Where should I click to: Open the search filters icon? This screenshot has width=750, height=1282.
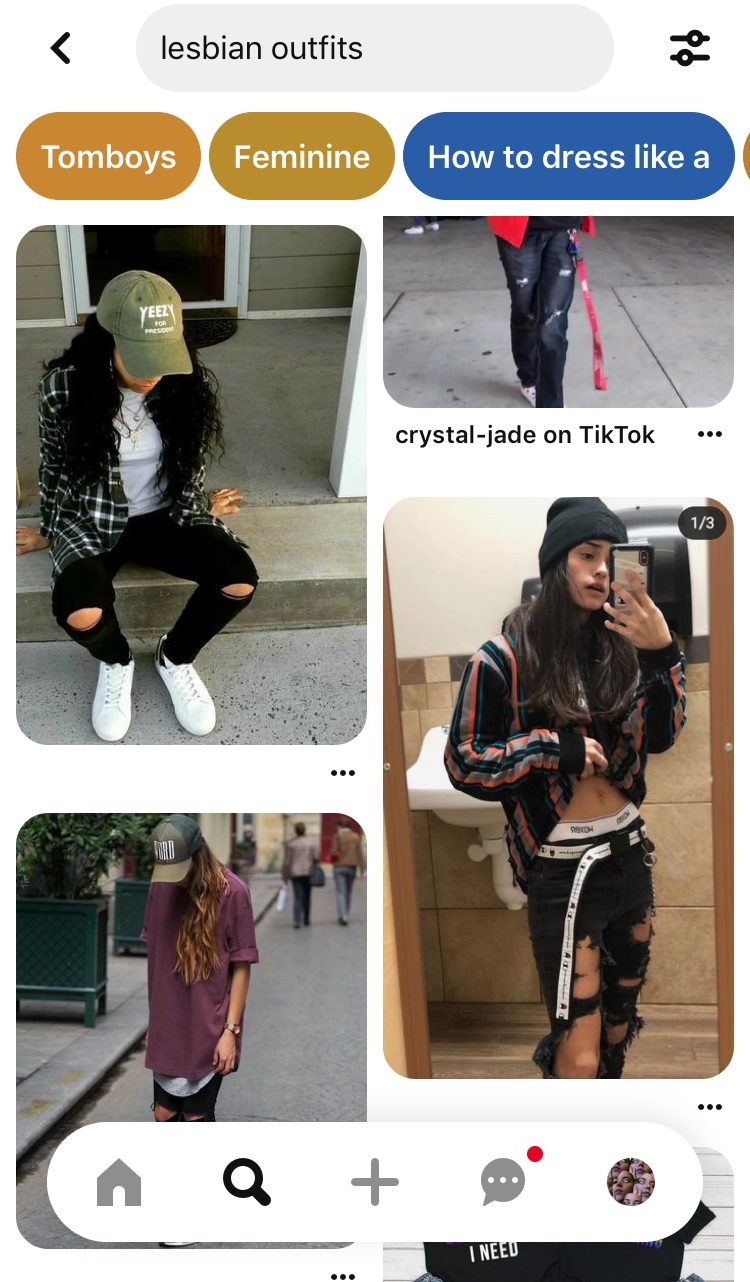[x=690, y=48]
